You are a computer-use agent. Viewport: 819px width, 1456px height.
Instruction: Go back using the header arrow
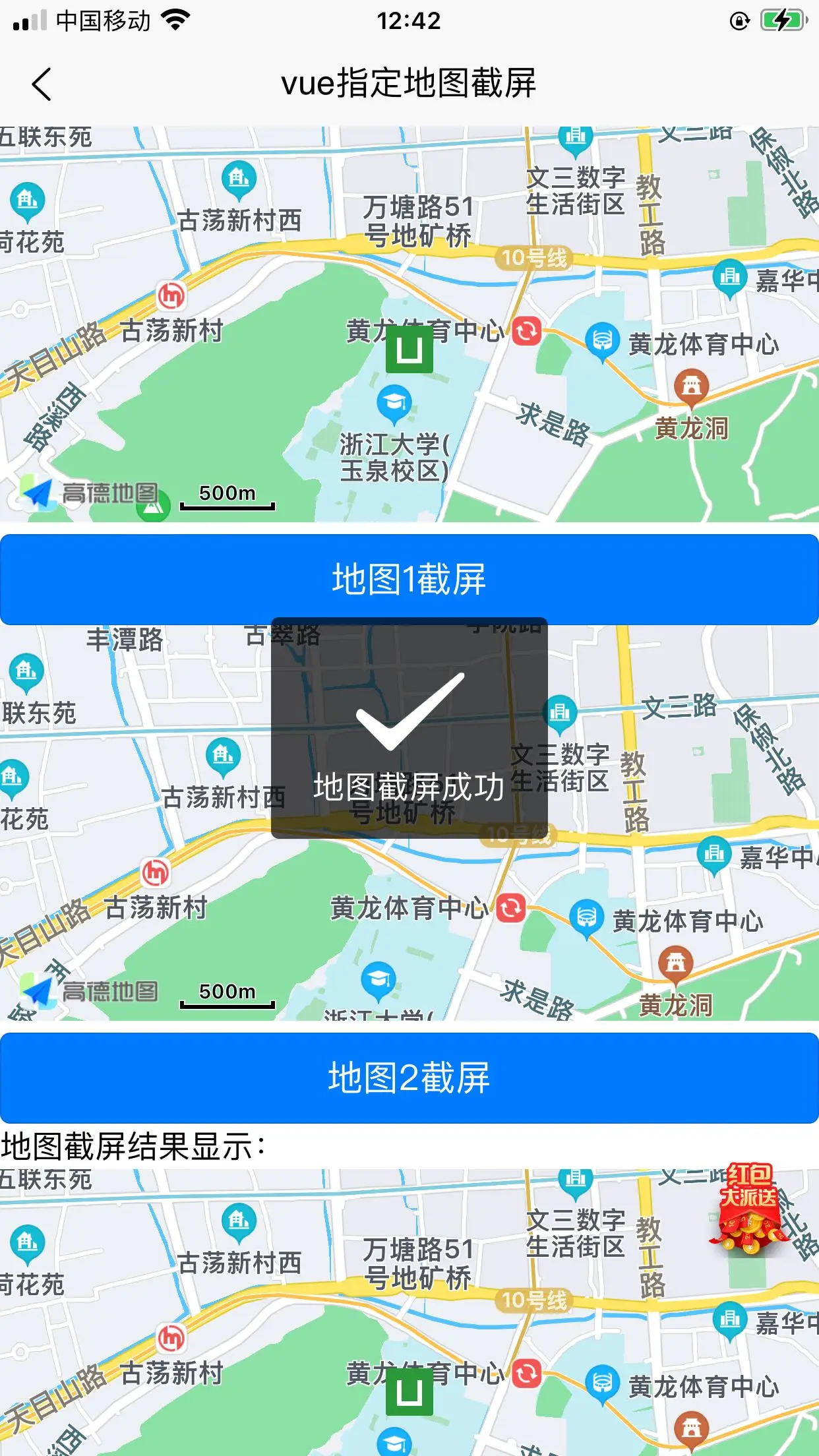tap(42, 84)
